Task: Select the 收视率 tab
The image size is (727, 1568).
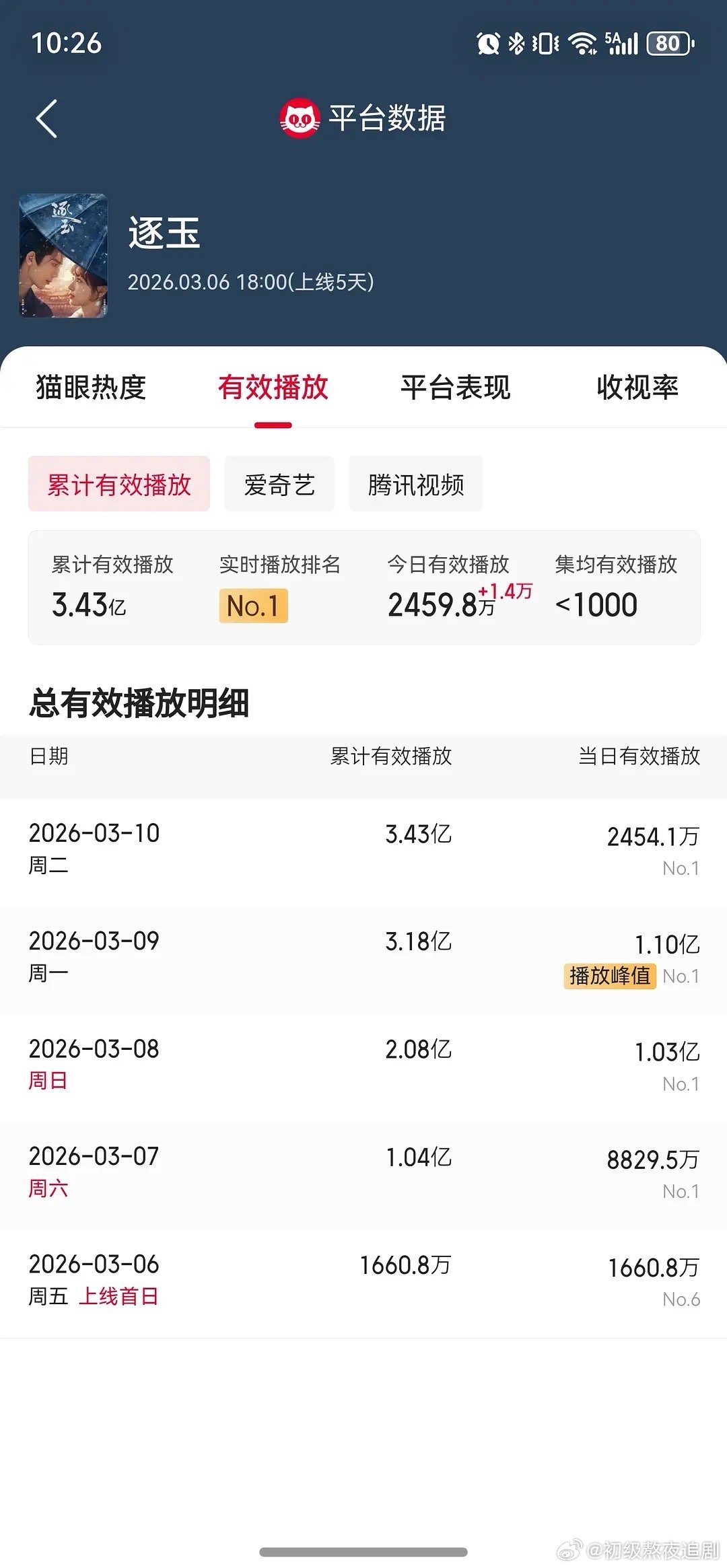Action: [x=638, y=388]
